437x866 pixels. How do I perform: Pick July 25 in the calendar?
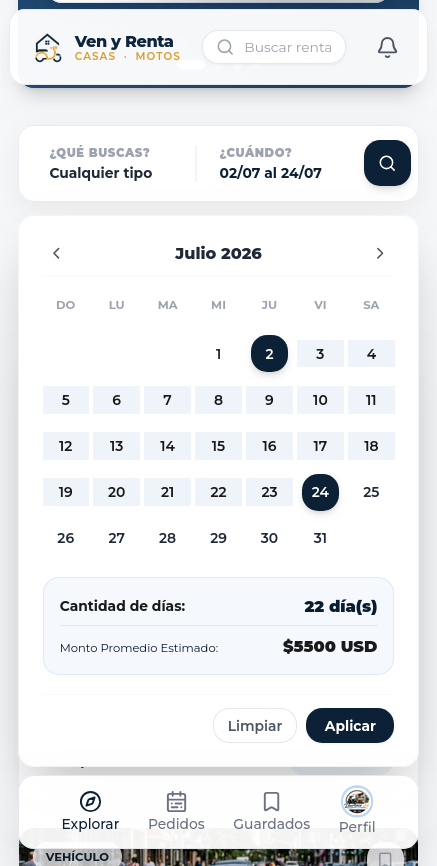point(371,492)
